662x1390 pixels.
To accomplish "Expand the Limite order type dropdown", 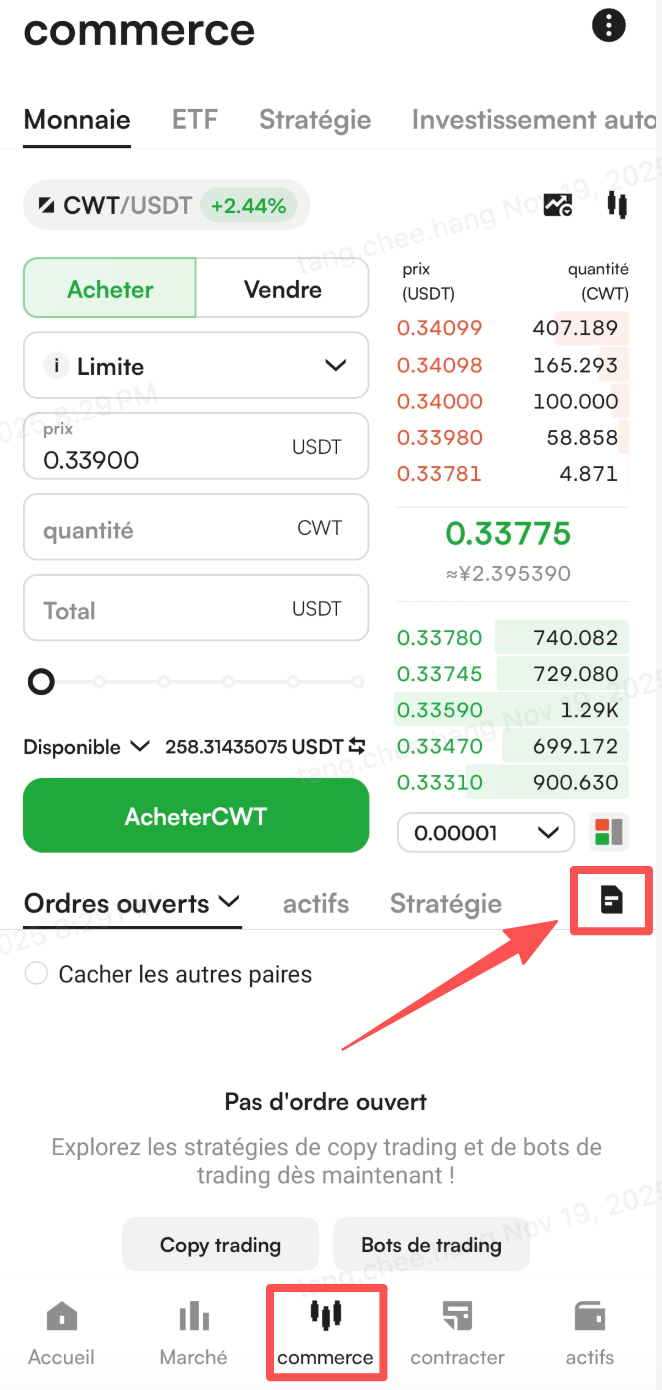I will (196, 366).
